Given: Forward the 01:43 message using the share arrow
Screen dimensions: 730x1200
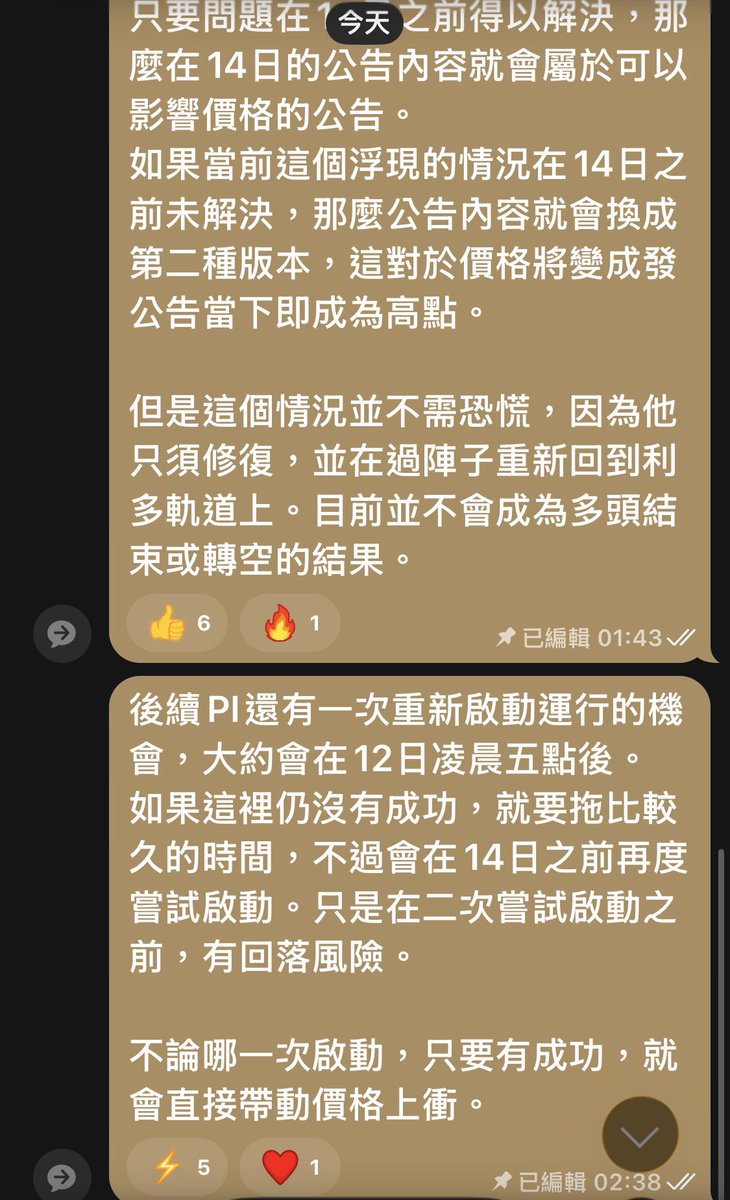Looking at the screenshot, I should [62, 633].
